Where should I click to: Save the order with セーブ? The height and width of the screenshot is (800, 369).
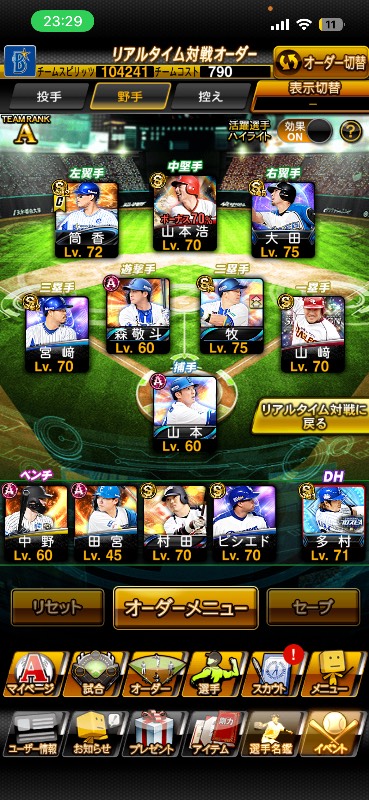[x=313, y=607]
